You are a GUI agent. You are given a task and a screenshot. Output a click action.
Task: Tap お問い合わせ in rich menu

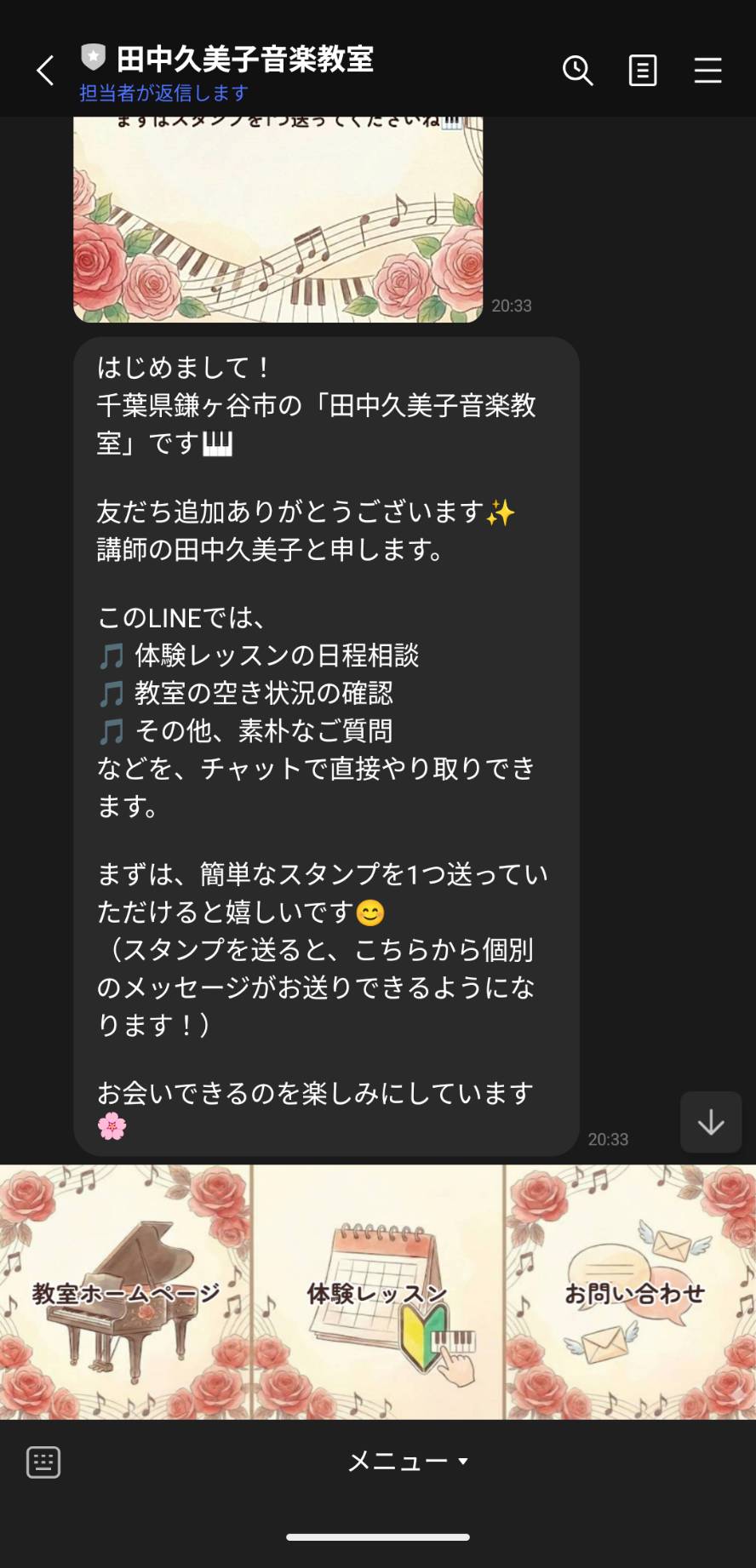point(632,1292)
